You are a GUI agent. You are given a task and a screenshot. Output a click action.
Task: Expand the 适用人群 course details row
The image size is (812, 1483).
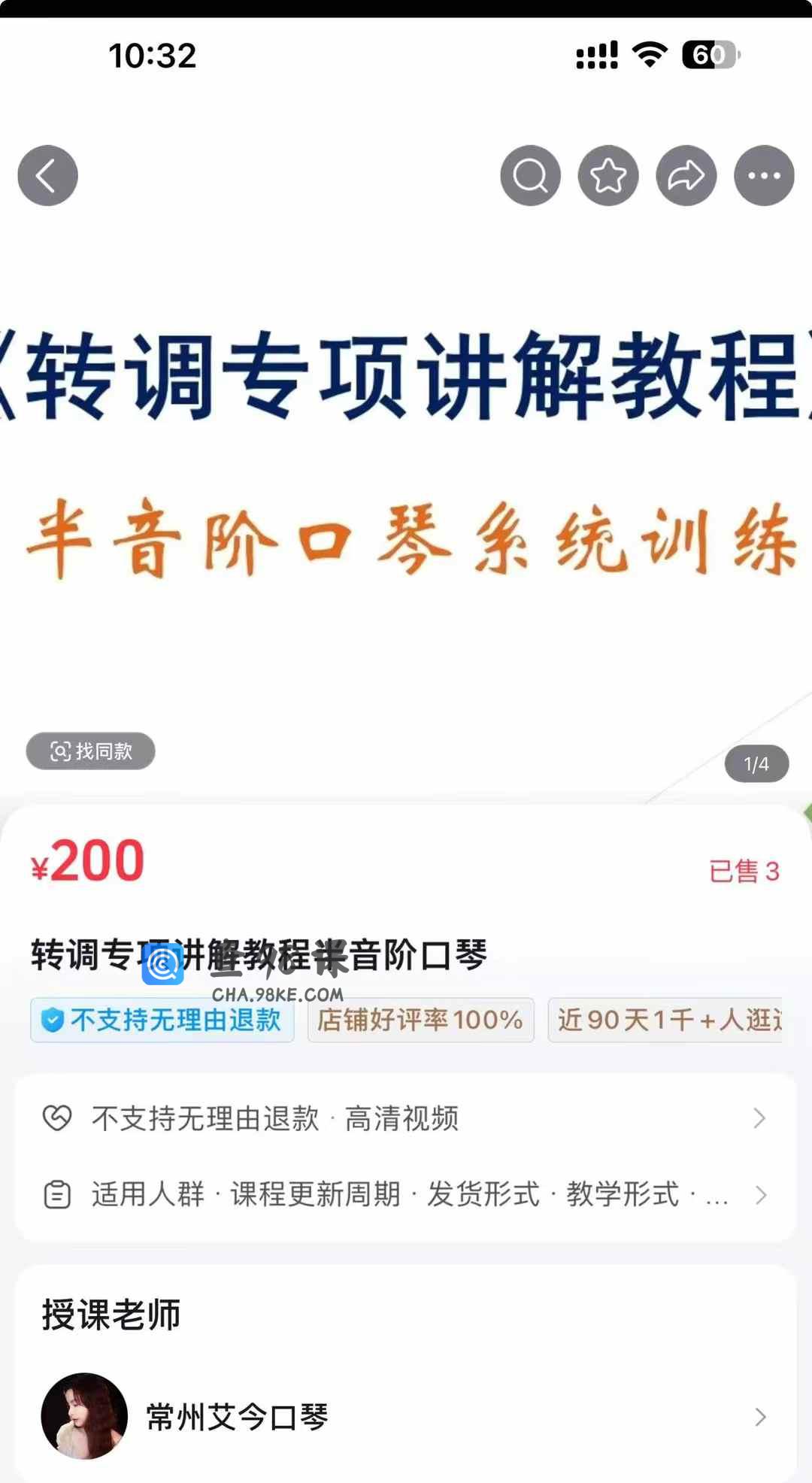pyautogui.click(x=406, y=1194)
